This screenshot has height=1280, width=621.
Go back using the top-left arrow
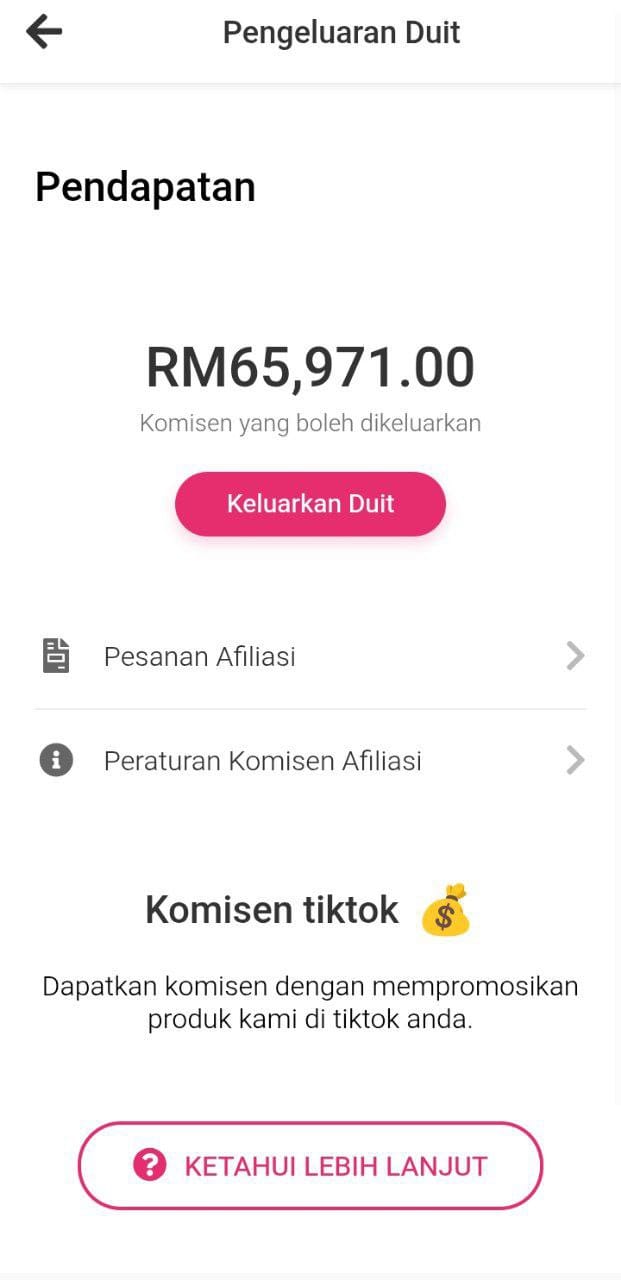(x=44, y=32)
